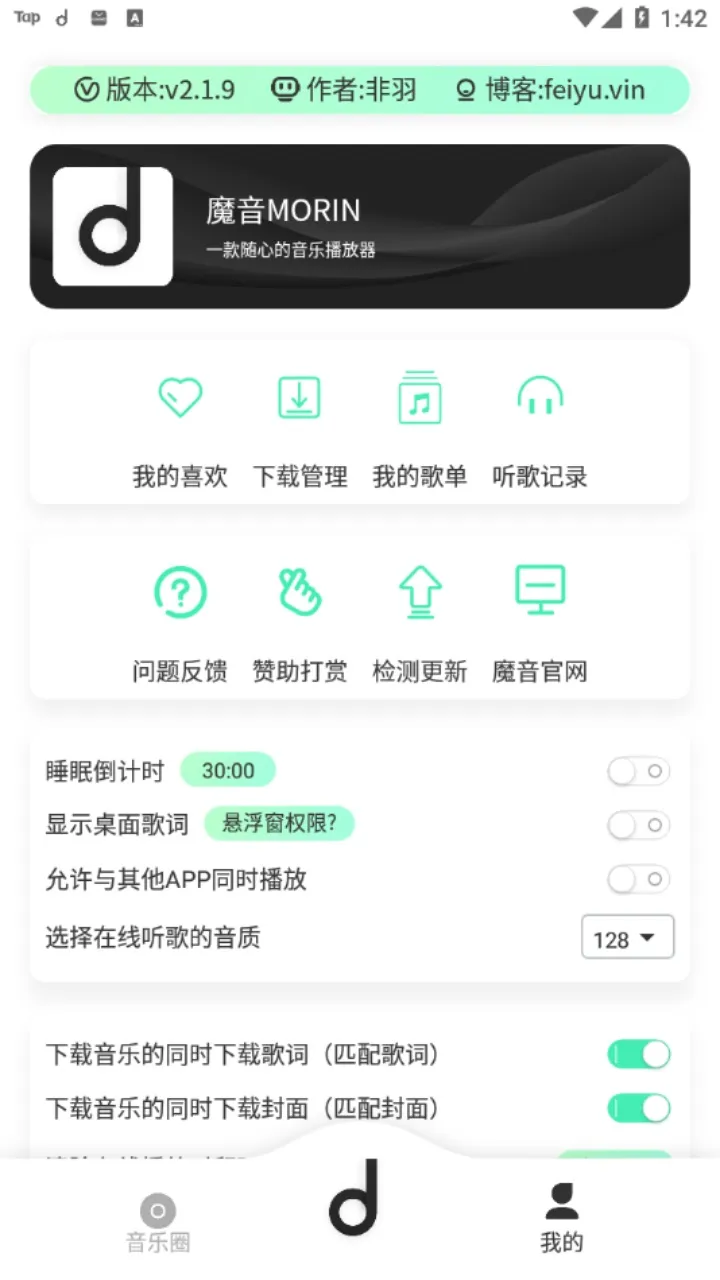Enable 允许与其他APP同时播放 toggle
This screenshot has height=1280, width=720.
(x=638, y=879)
